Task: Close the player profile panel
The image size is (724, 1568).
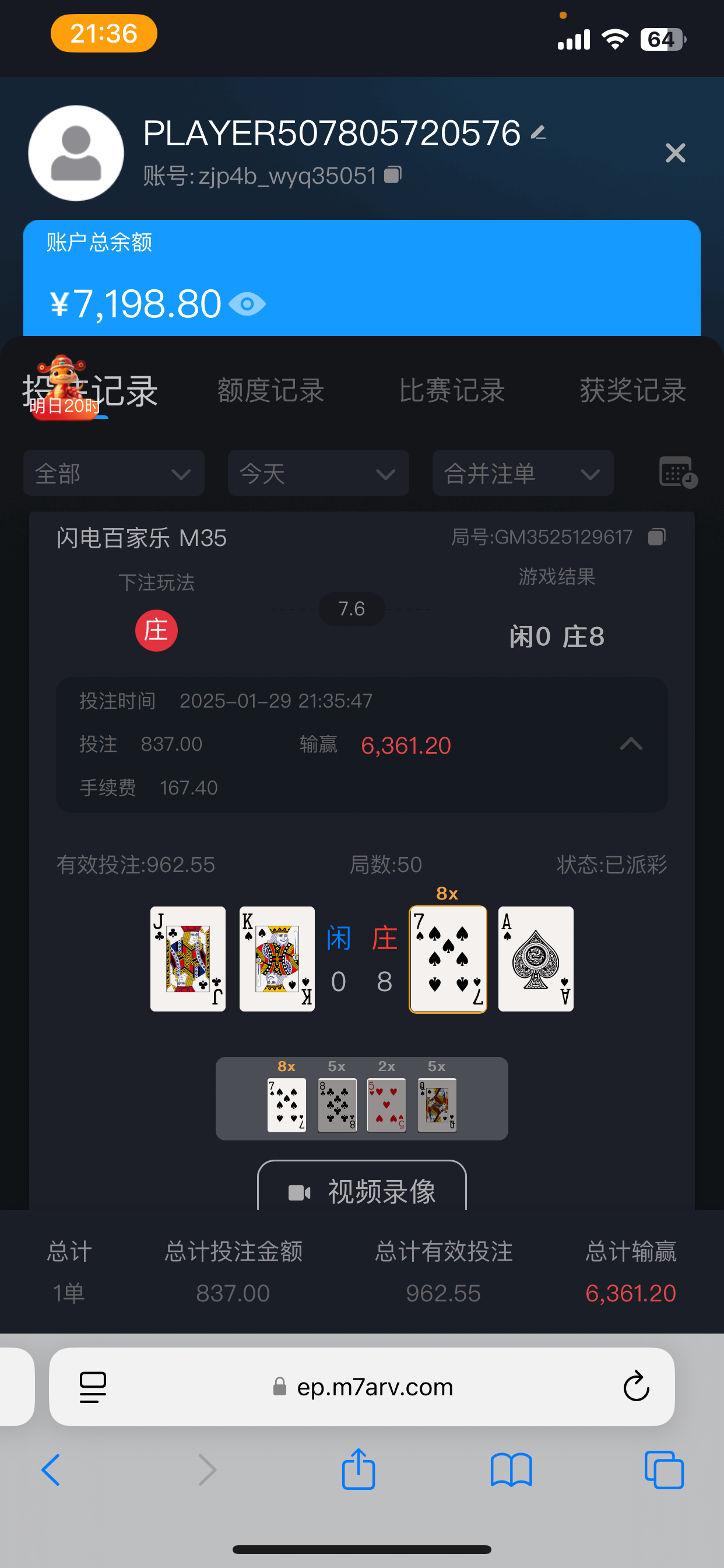Action: coord(674,153)
